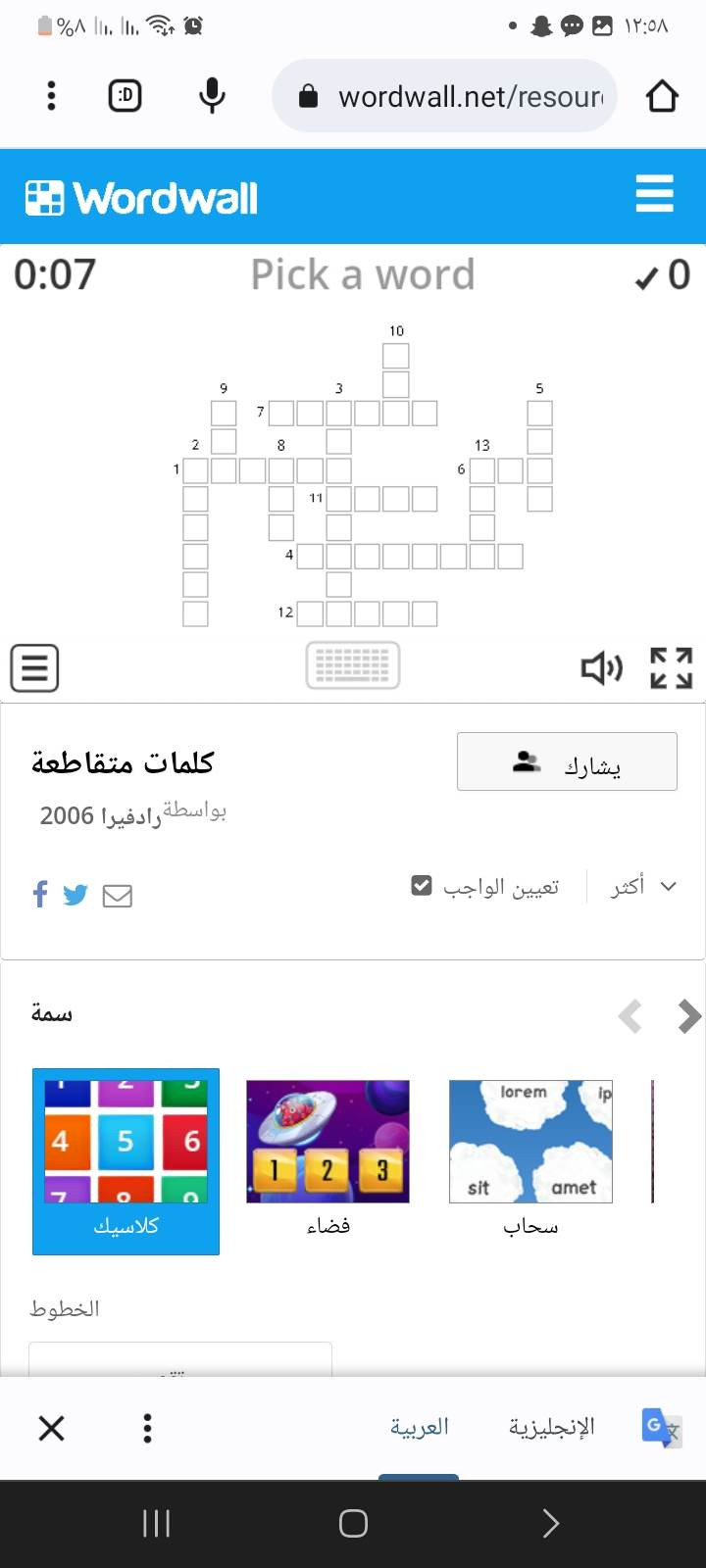Tap the يشارك share button
706x1568 pixels.
click(567, 761)
